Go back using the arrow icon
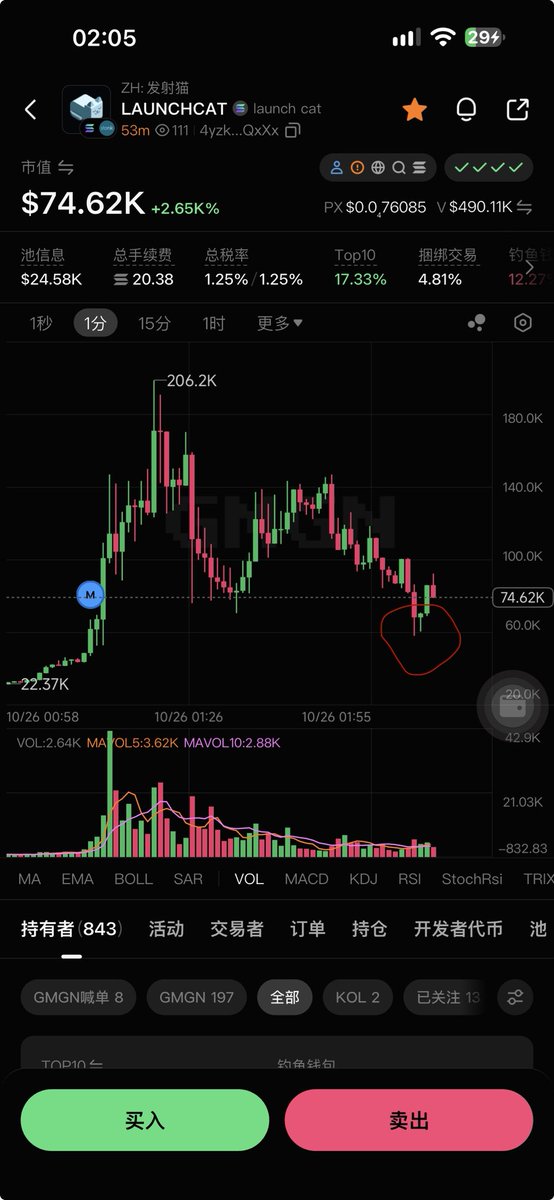 pos(31,110)
